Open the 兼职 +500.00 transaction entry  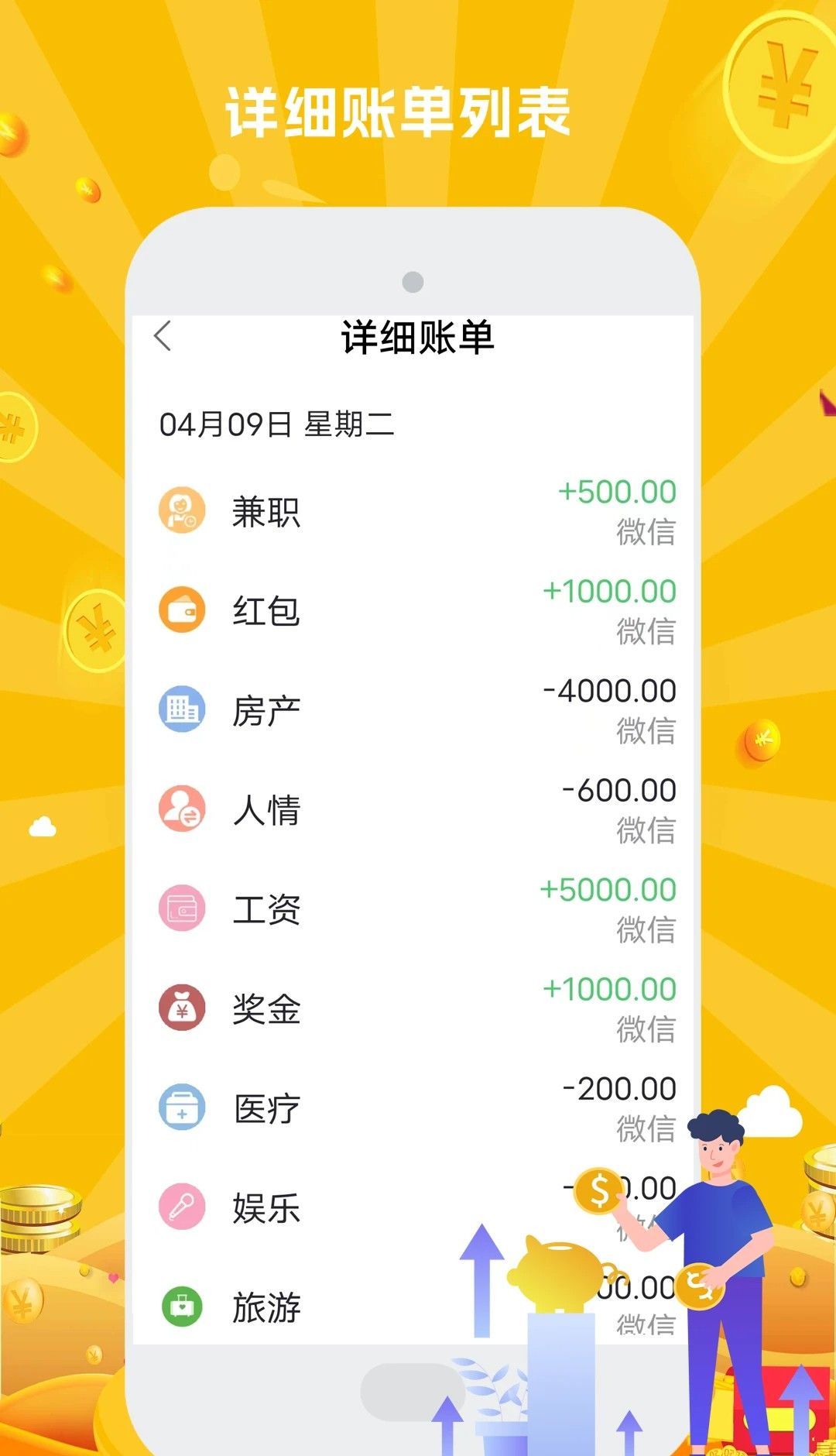coord(418,510)
